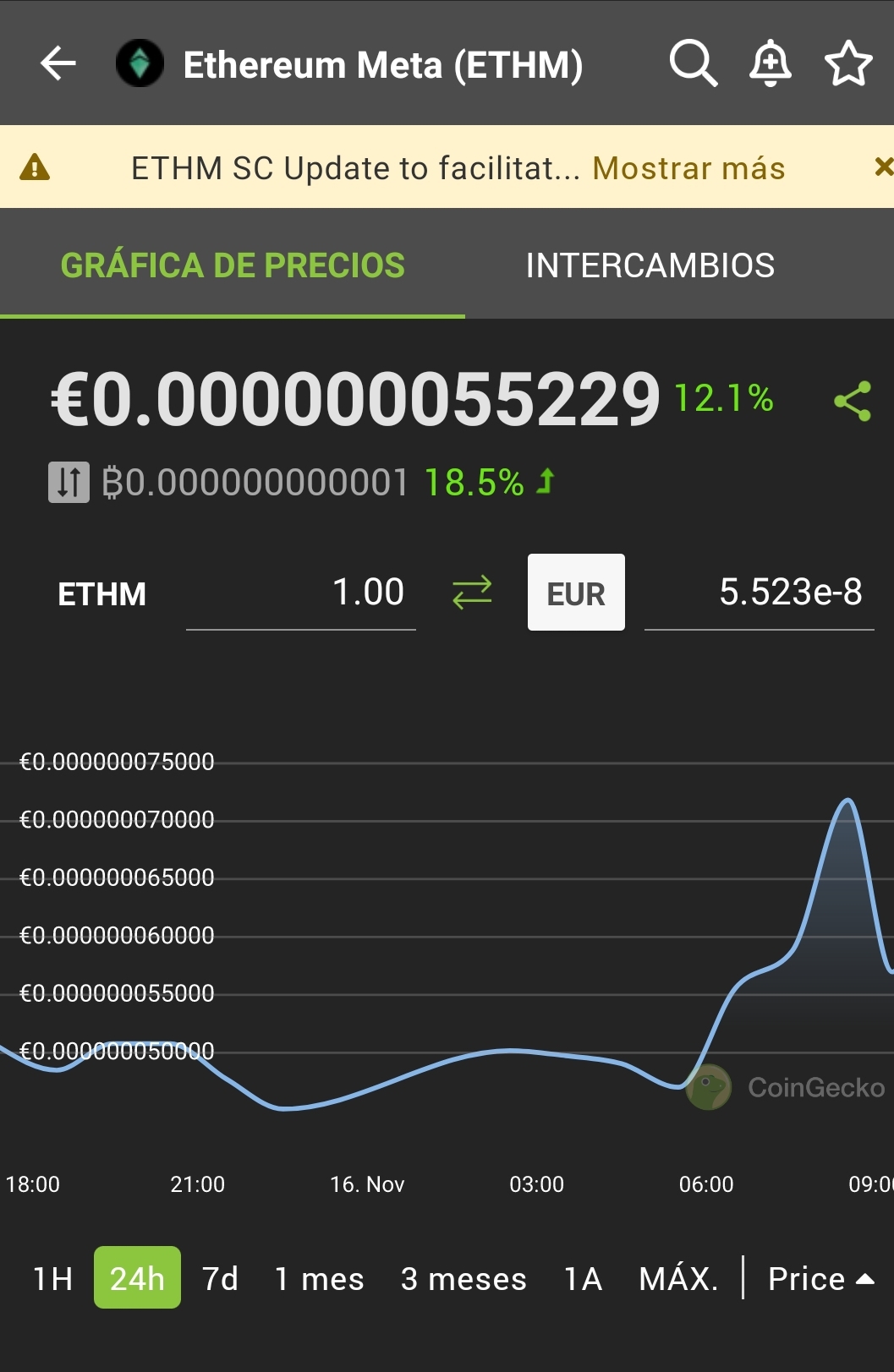Select the 1H chart range

[52, 1278]
